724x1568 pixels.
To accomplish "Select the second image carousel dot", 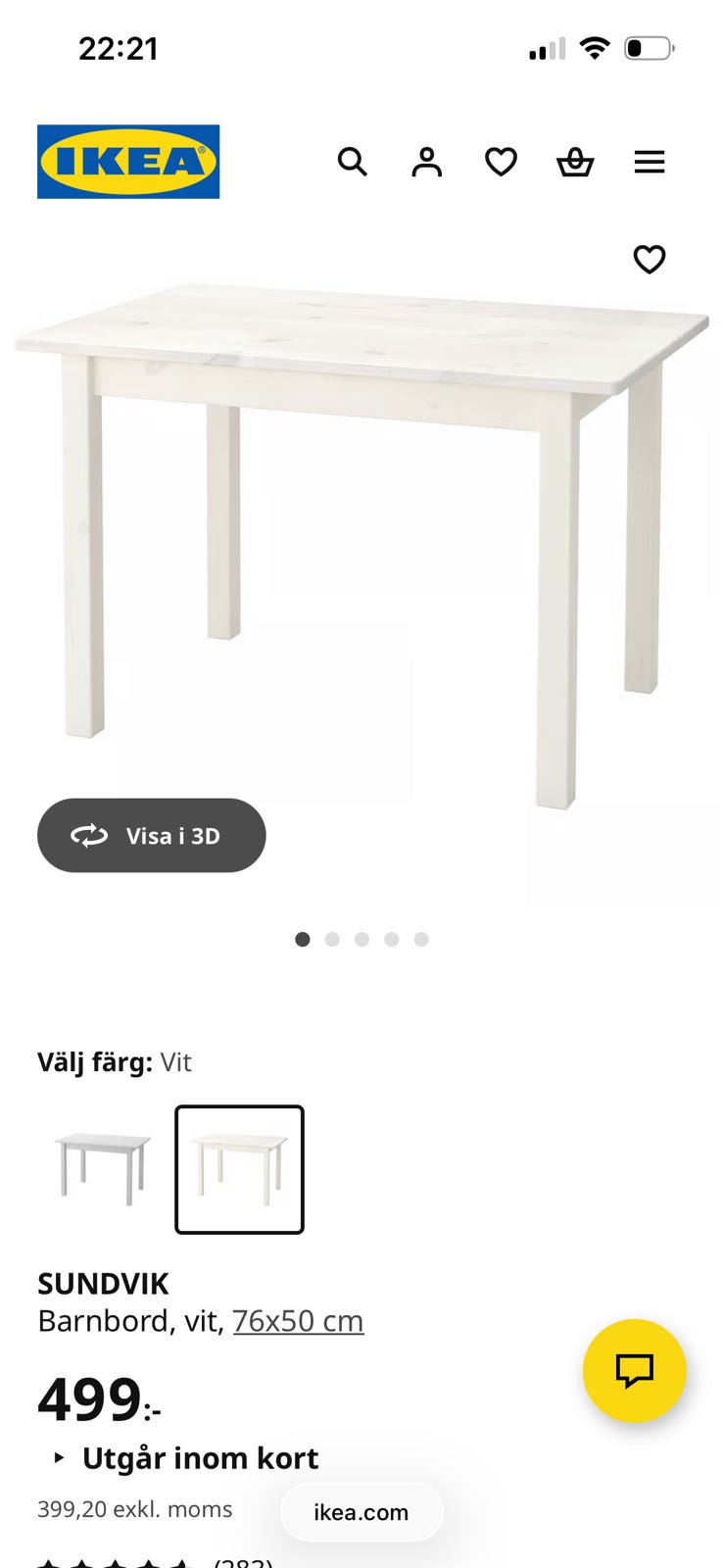I will click(x=332, y=939).
